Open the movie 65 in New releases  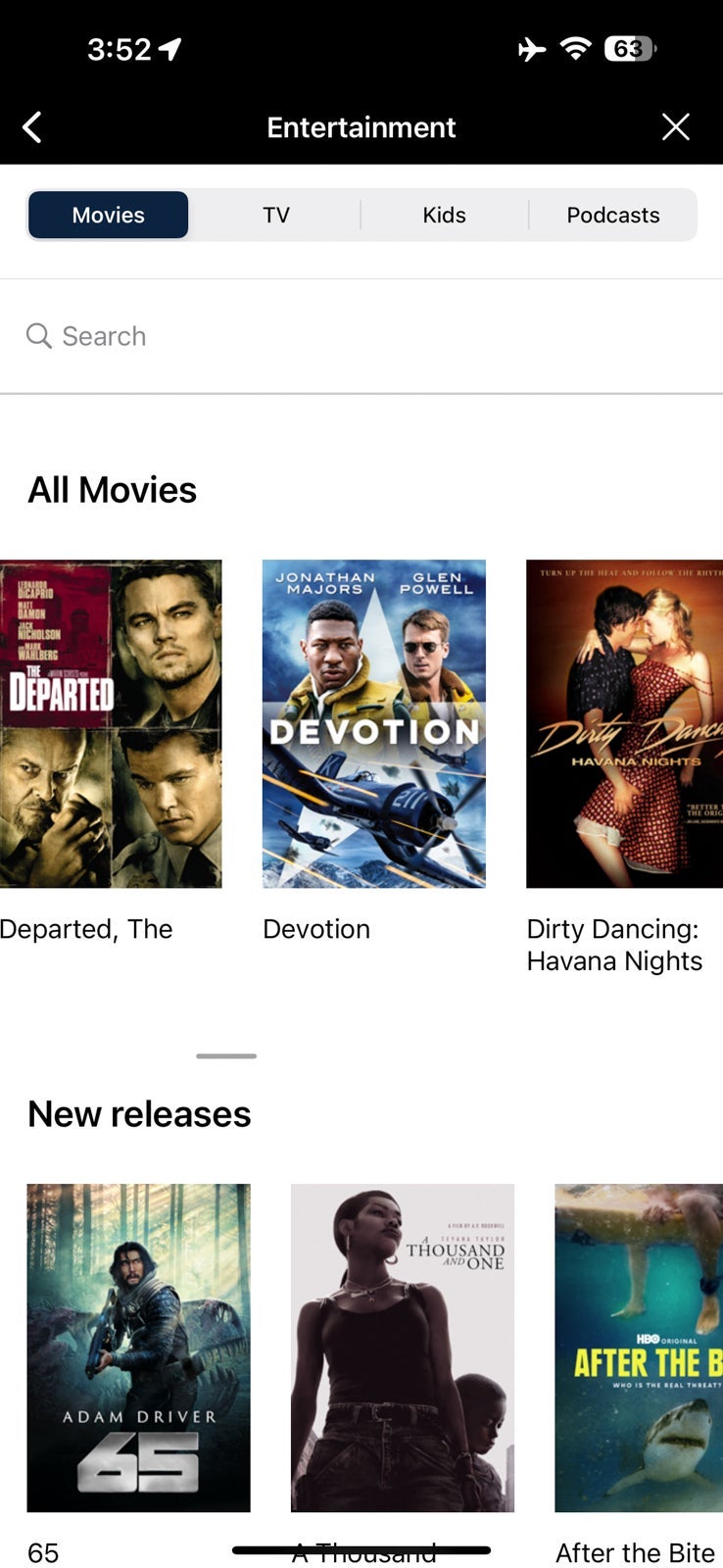tap(138, 1347)
